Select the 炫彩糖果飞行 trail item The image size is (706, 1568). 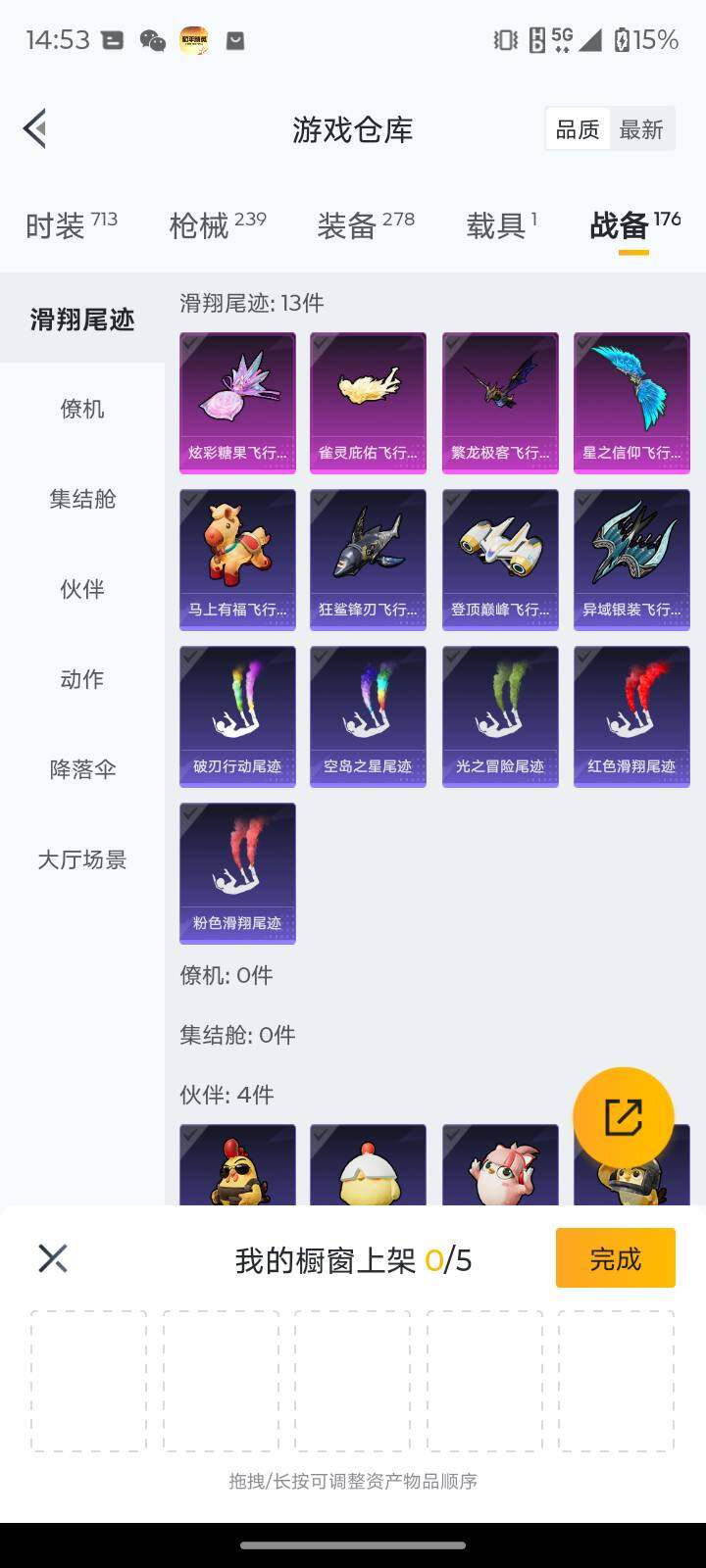(236, 402)
